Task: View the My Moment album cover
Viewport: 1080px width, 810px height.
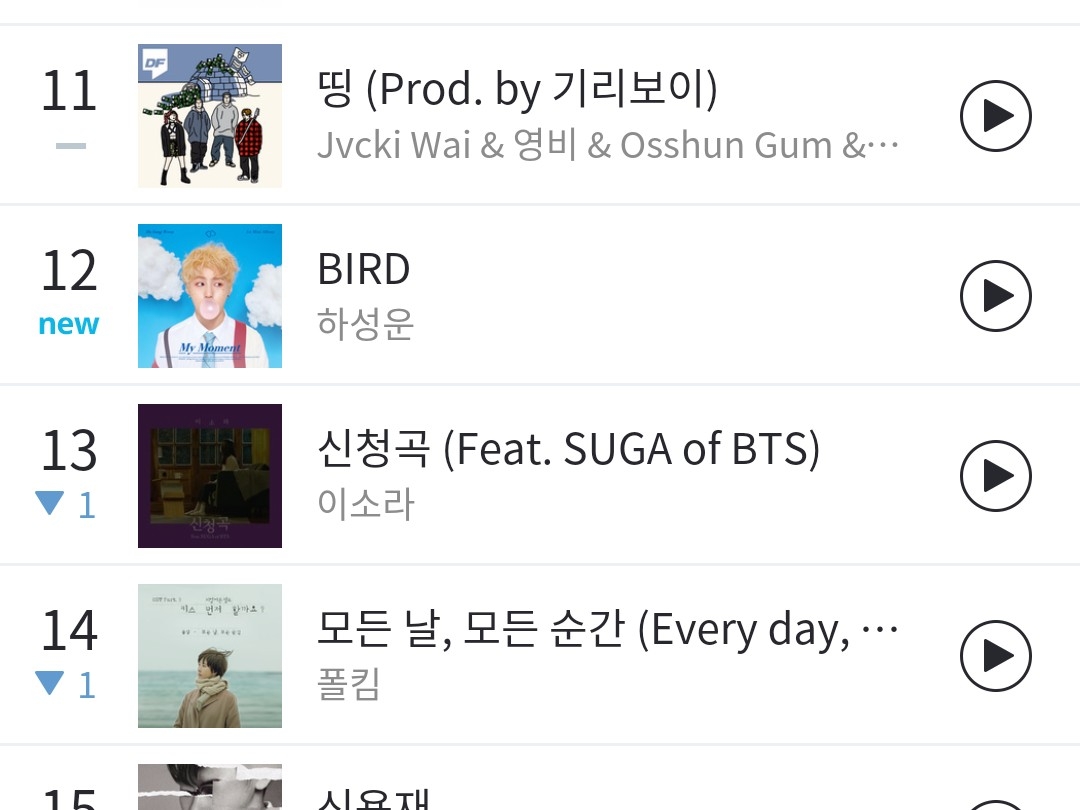Action: (210, 296)
